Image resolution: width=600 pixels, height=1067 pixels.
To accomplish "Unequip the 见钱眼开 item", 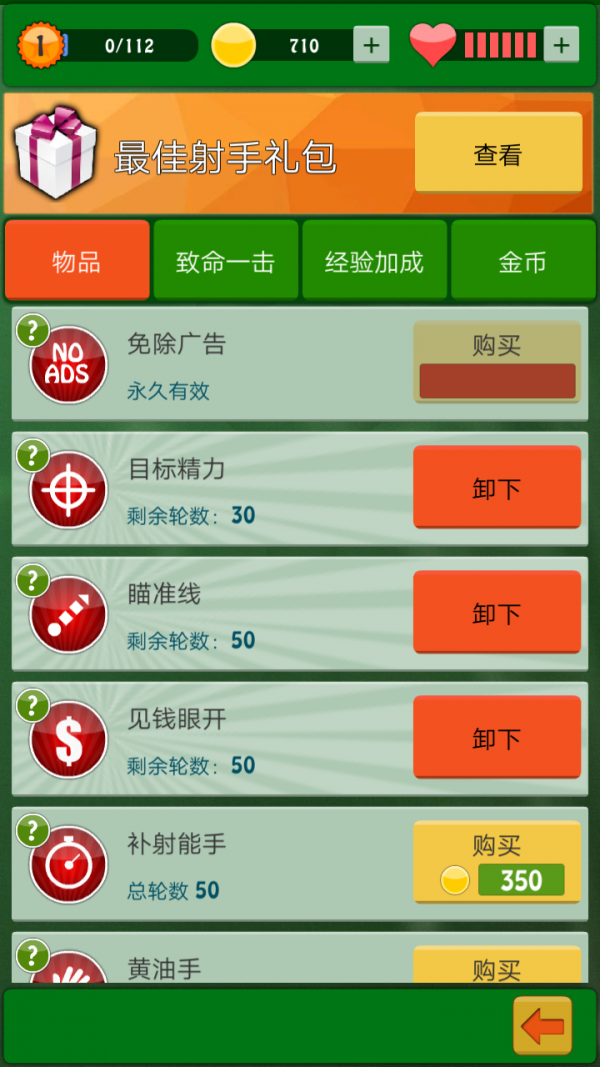I will tap(497, 737).
